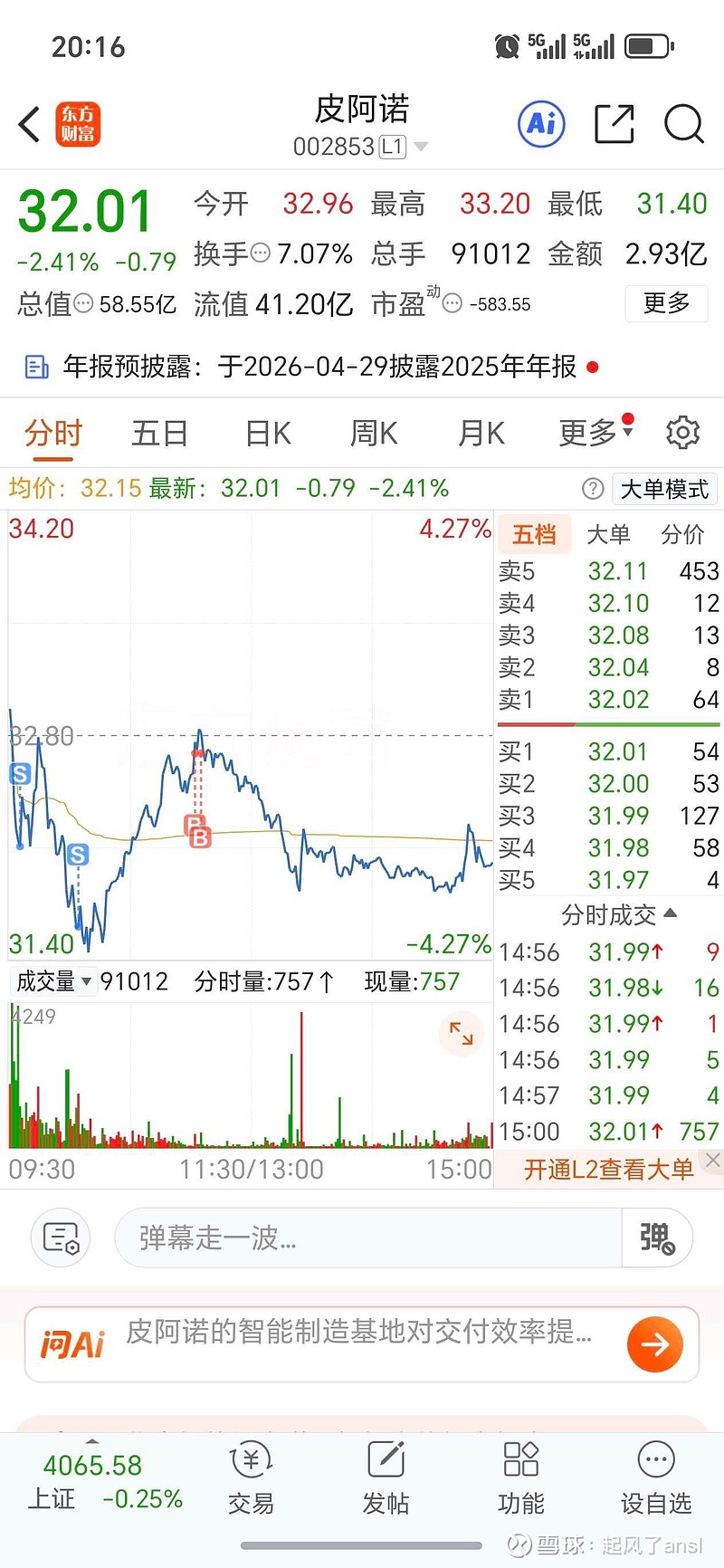Screen dimensions: 724x1568
Task: Toggle danmaku with the 弹 button
Action: tap(657, 1238)
